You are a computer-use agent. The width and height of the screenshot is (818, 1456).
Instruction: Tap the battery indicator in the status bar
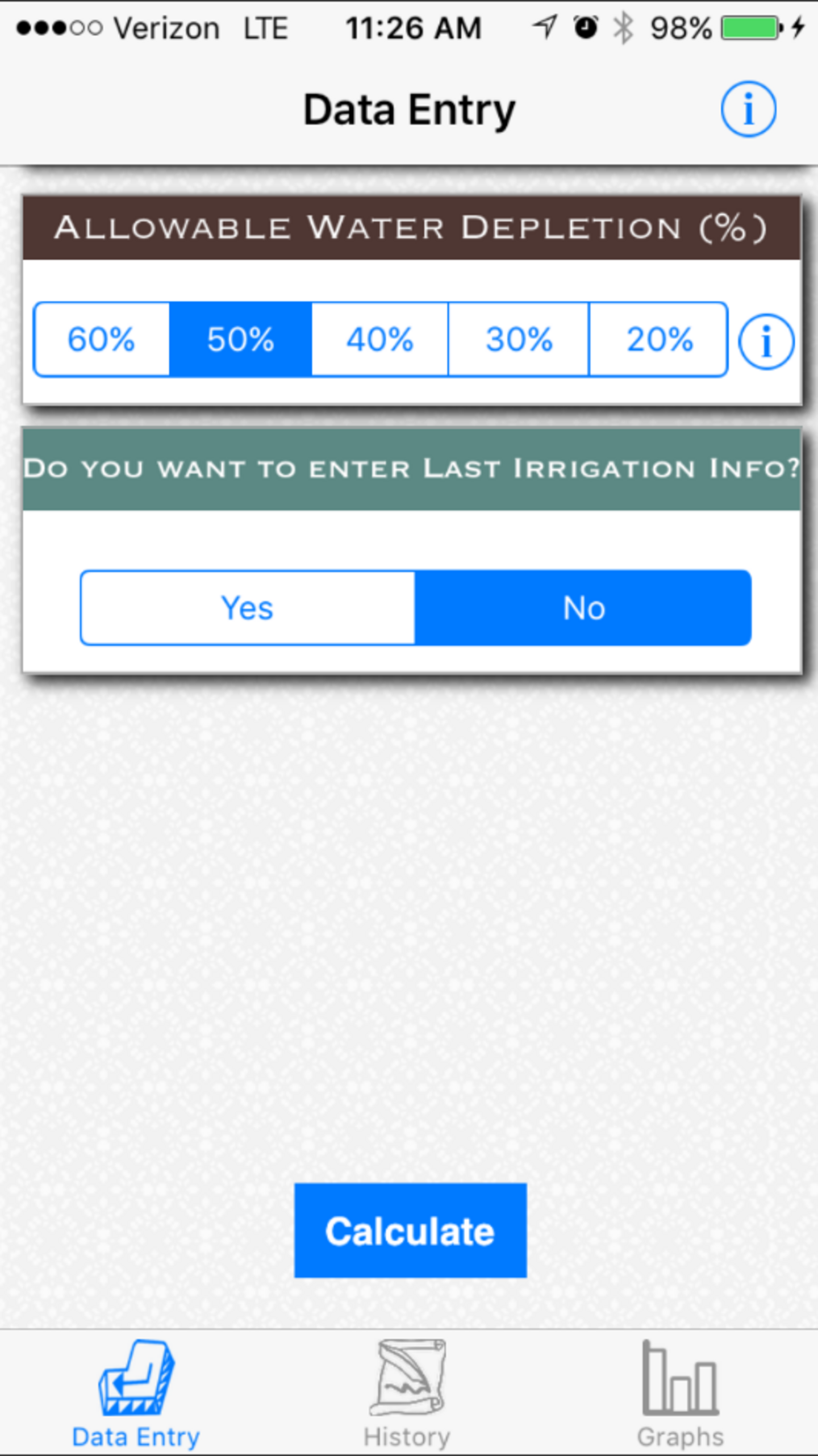[x=749, y=27]
